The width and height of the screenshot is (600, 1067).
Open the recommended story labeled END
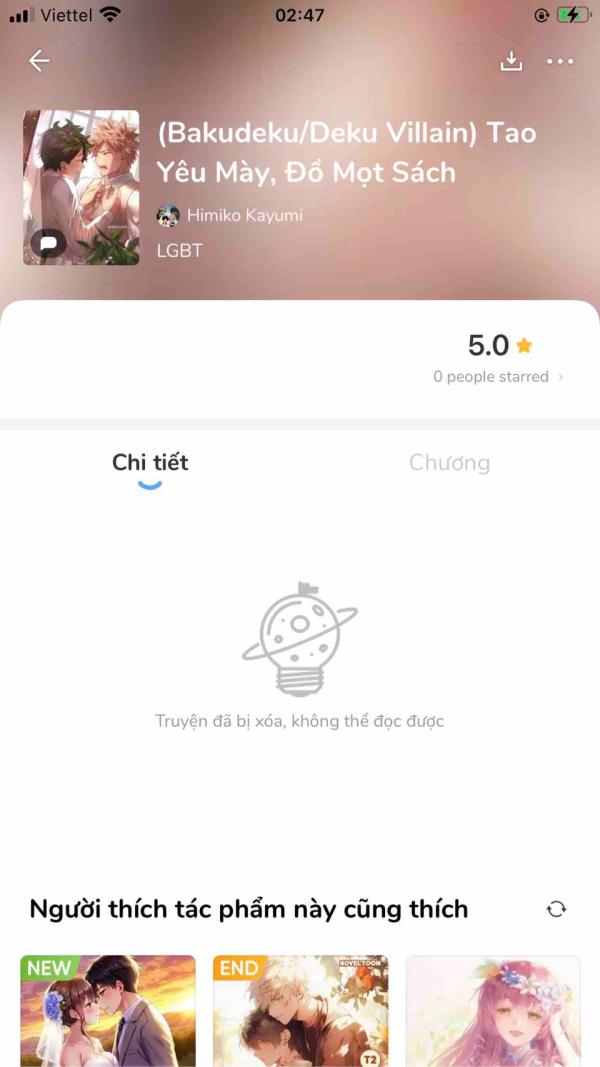[300, 1010]
